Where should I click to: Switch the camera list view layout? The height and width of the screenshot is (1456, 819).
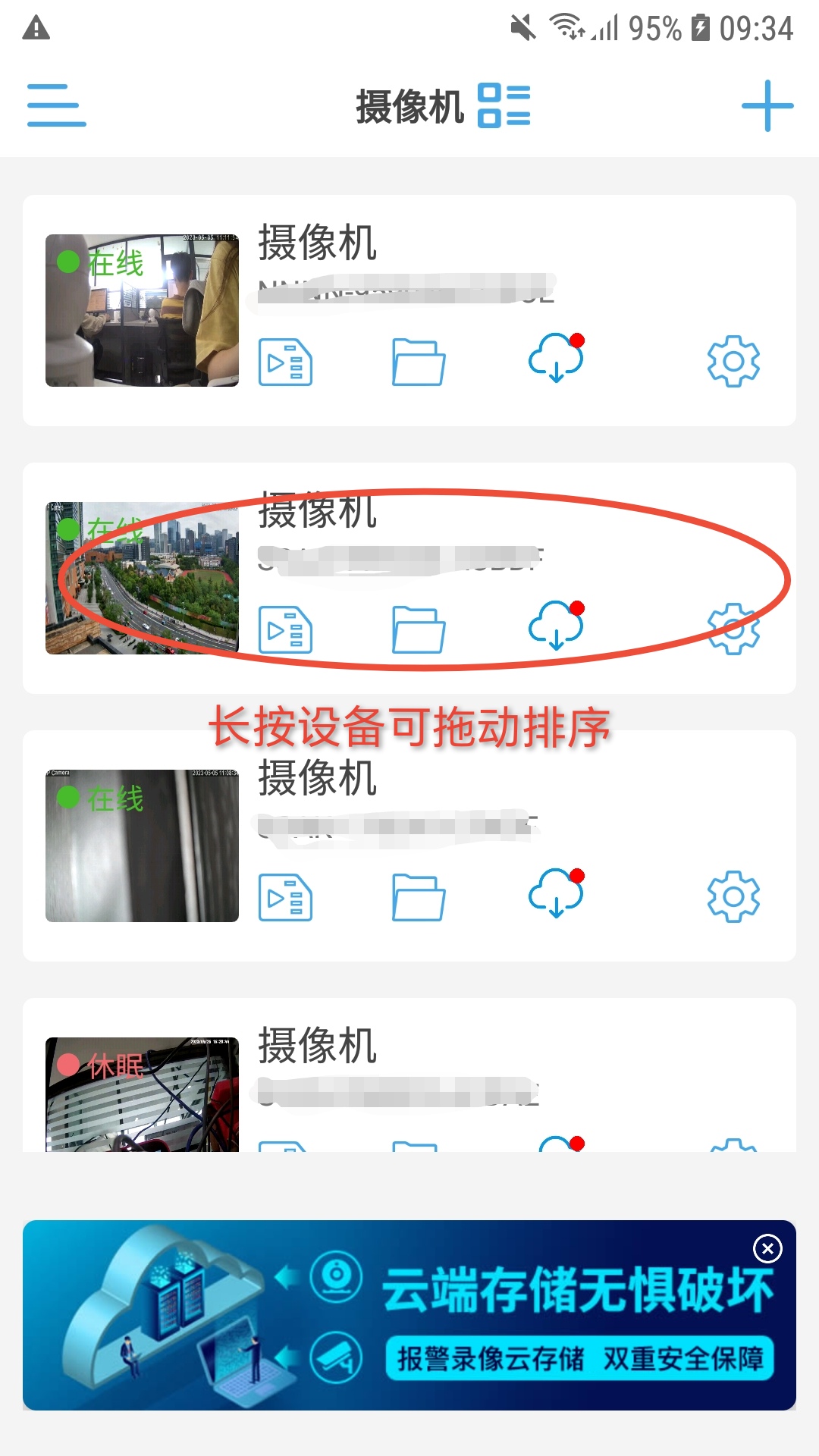click(505, 105)
